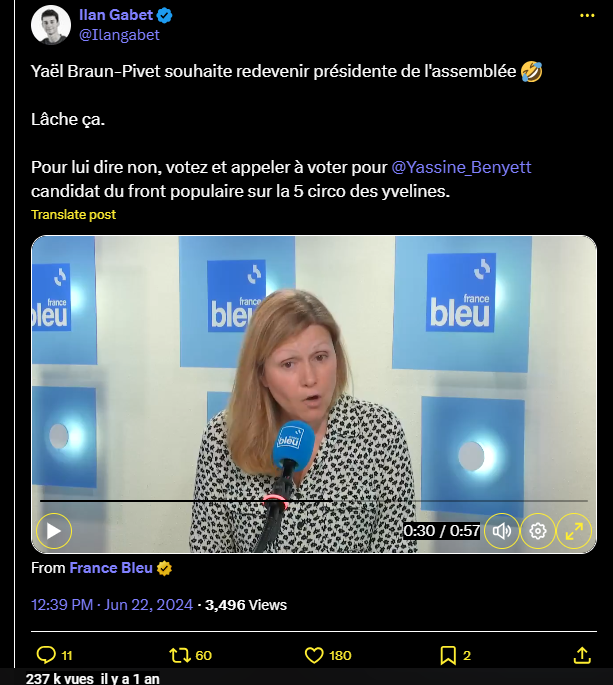Unmute the video sound
Screen dimensions: 613x685
point(502,531)
